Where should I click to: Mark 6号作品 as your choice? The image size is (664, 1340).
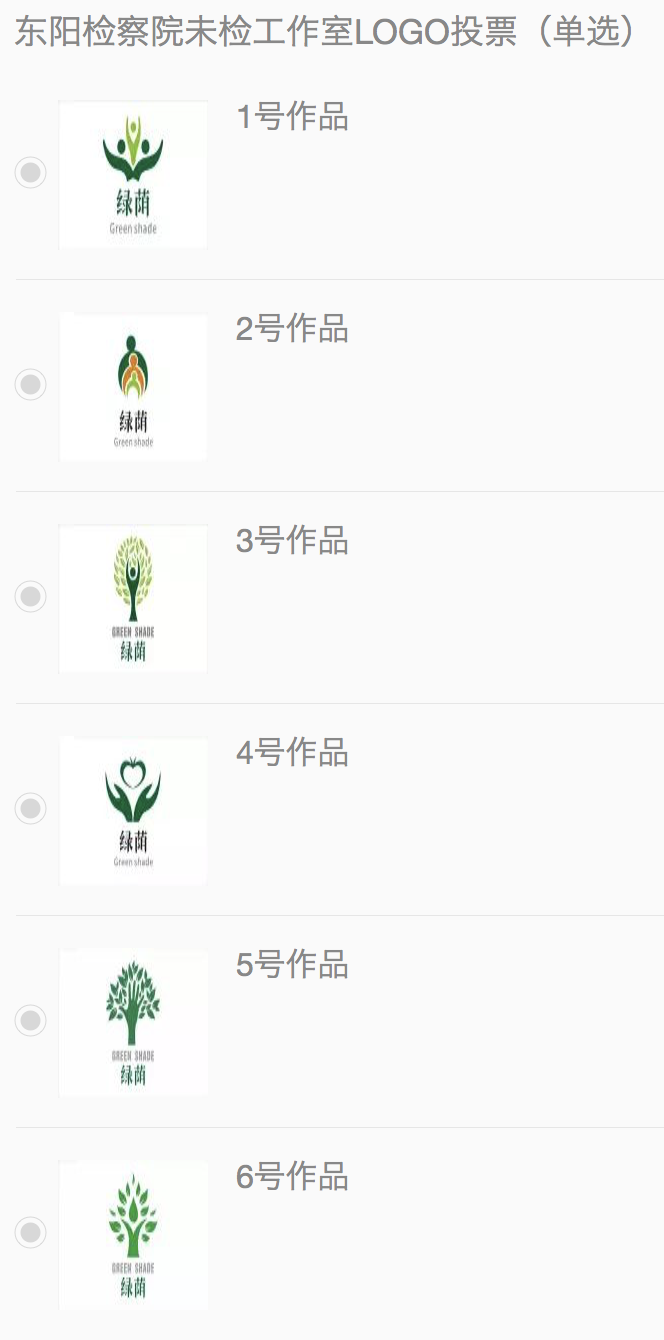pyautogui.click(x=31, y=1232)
